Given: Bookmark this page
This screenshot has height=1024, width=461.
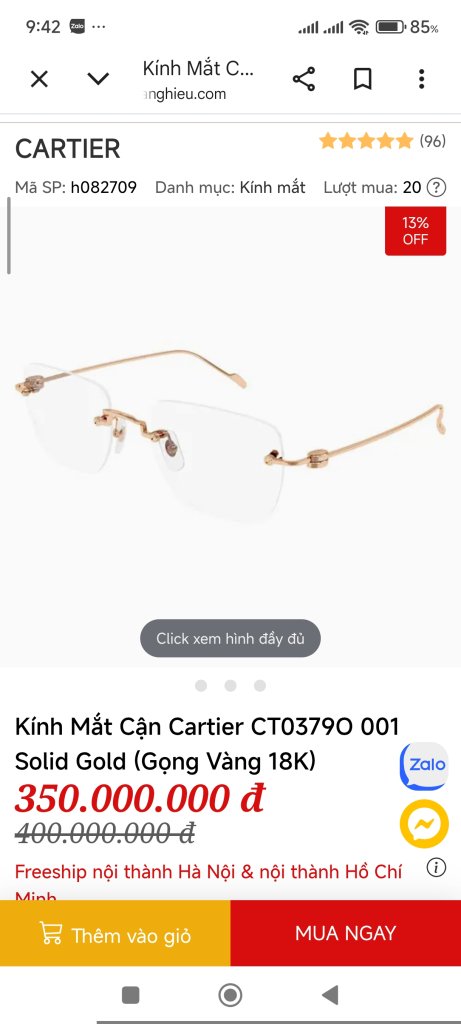Looking at the screenshot, I should 362,79.
